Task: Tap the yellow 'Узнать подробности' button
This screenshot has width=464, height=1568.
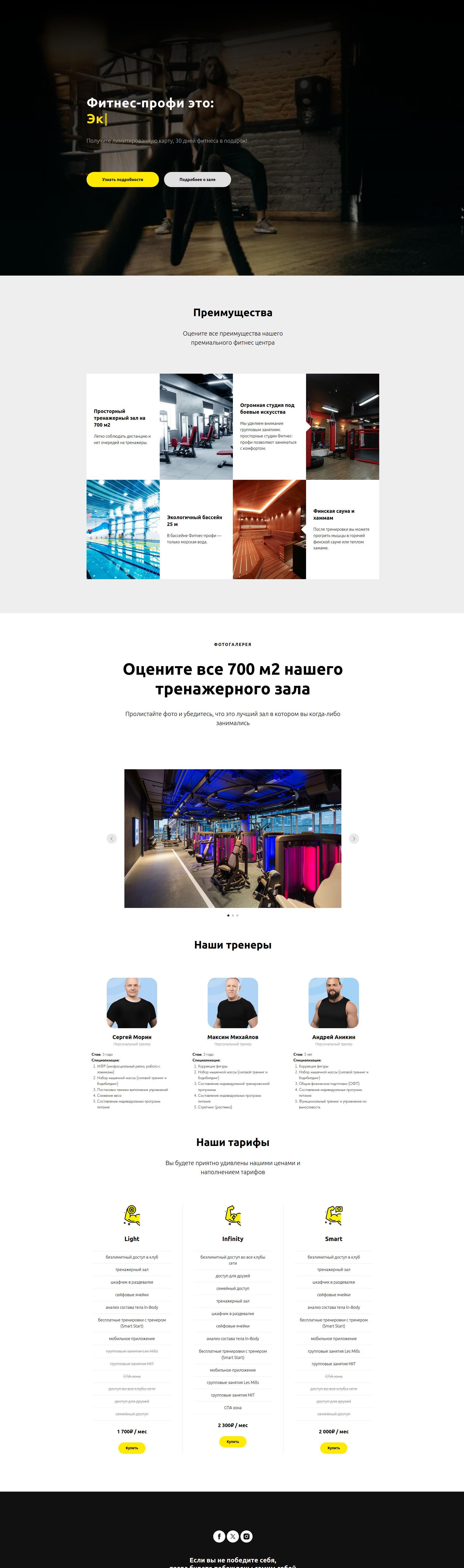Action: click(x=122, y=180)
